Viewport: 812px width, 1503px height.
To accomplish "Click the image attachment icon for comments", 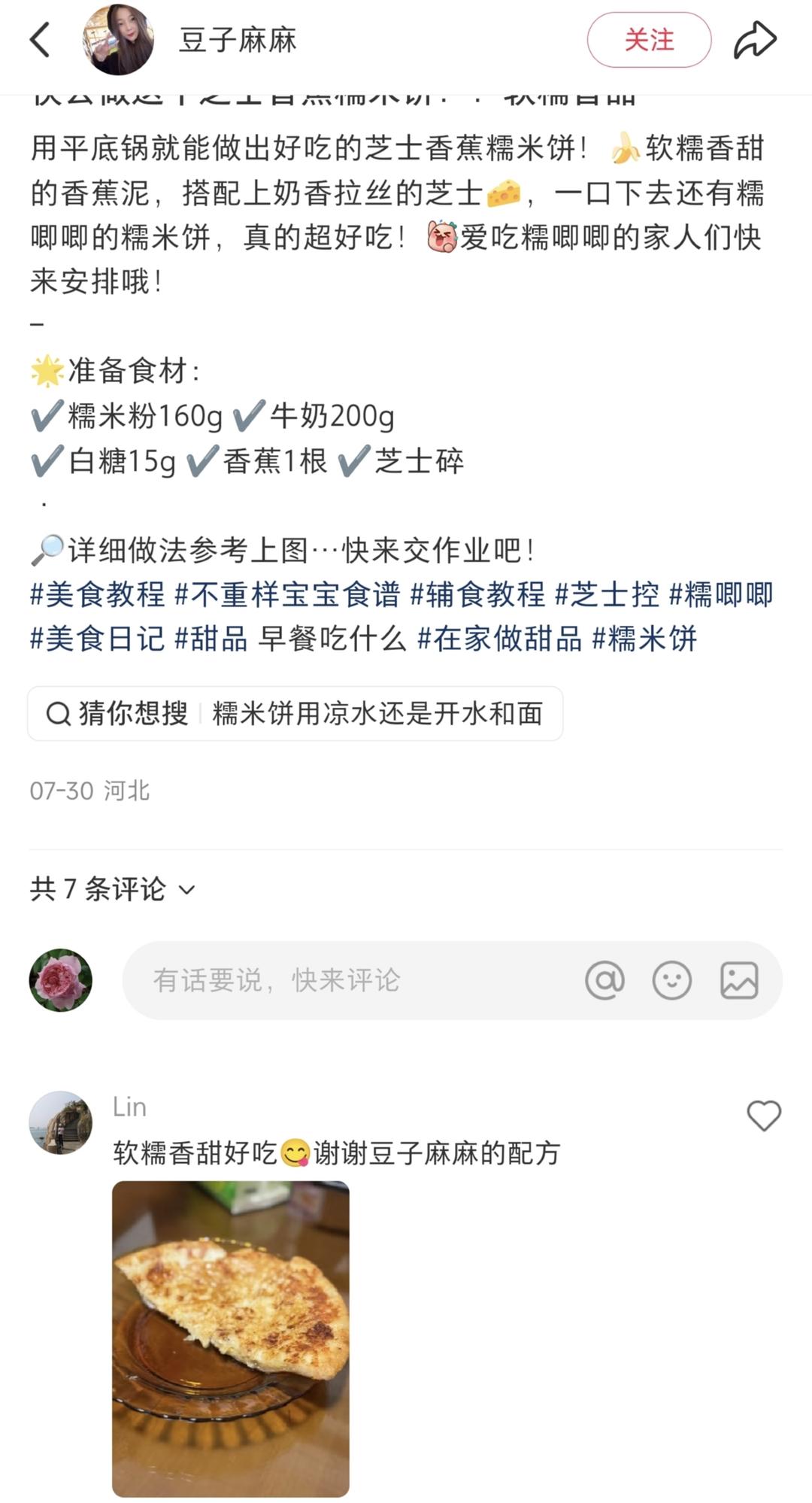I will [740, 980].
